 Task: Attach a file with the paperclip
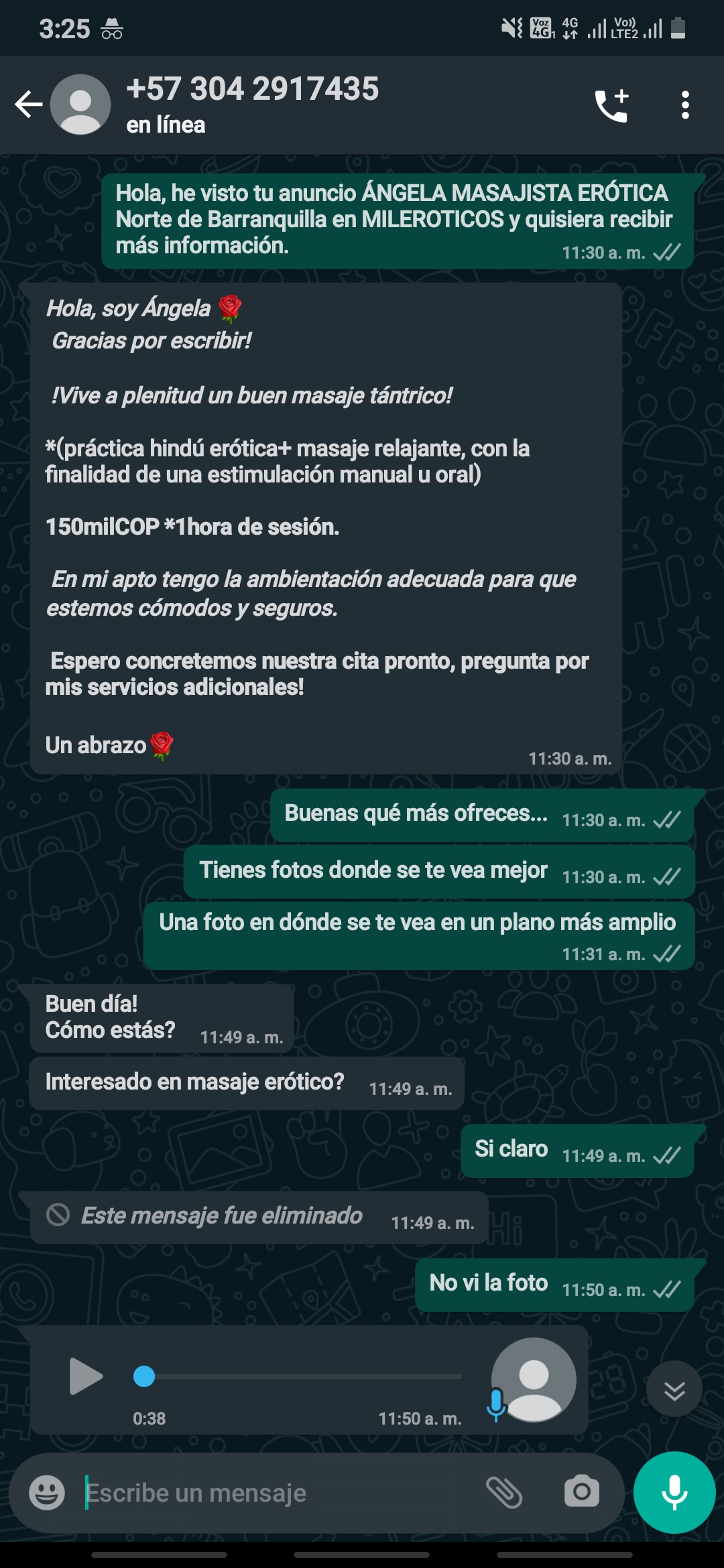[x=504, y=1493]
